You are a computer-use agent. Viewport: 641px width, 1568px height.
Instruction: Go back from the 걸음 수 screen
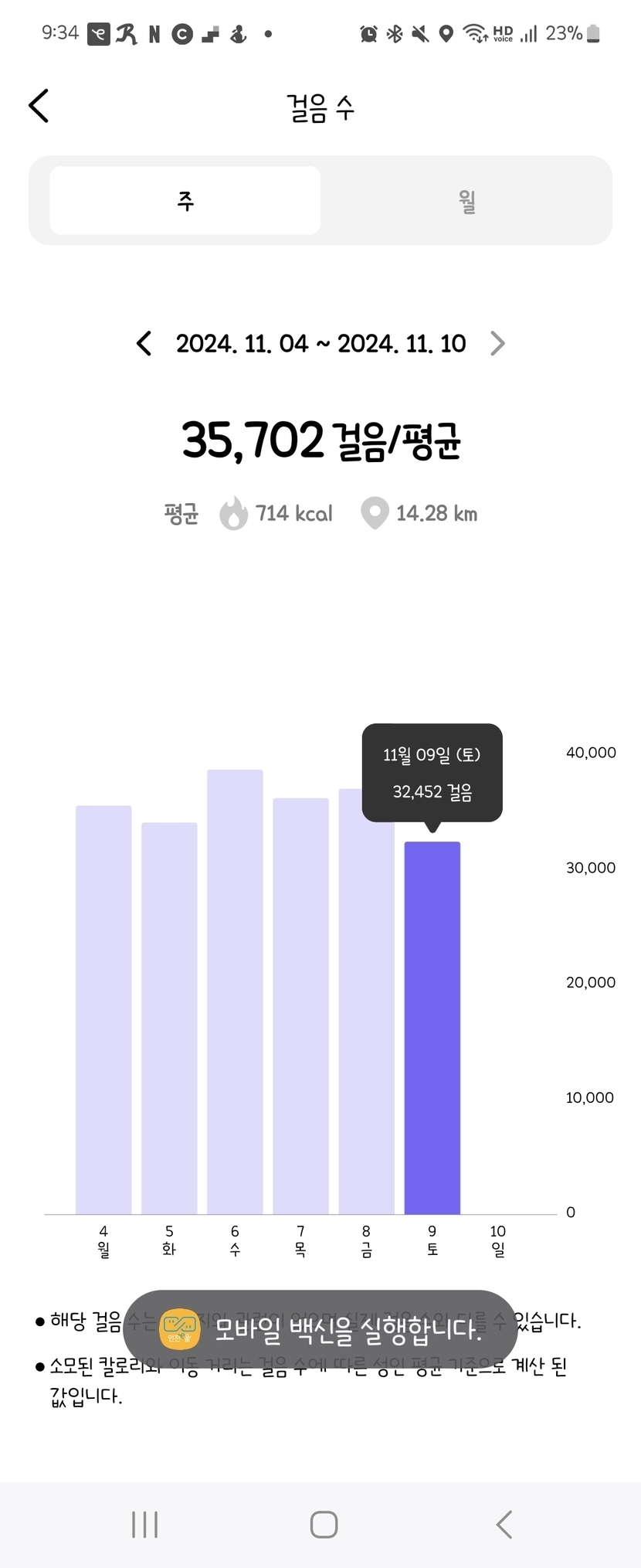click(x=39, y=106)
